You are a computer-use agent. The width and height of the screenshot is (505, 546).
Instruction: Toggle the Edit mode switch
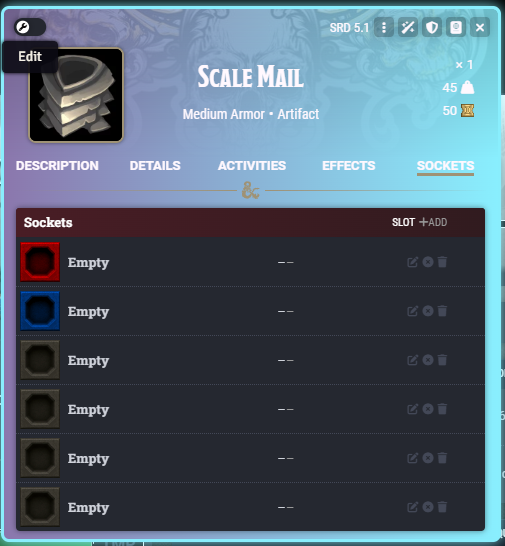[30, 27]
